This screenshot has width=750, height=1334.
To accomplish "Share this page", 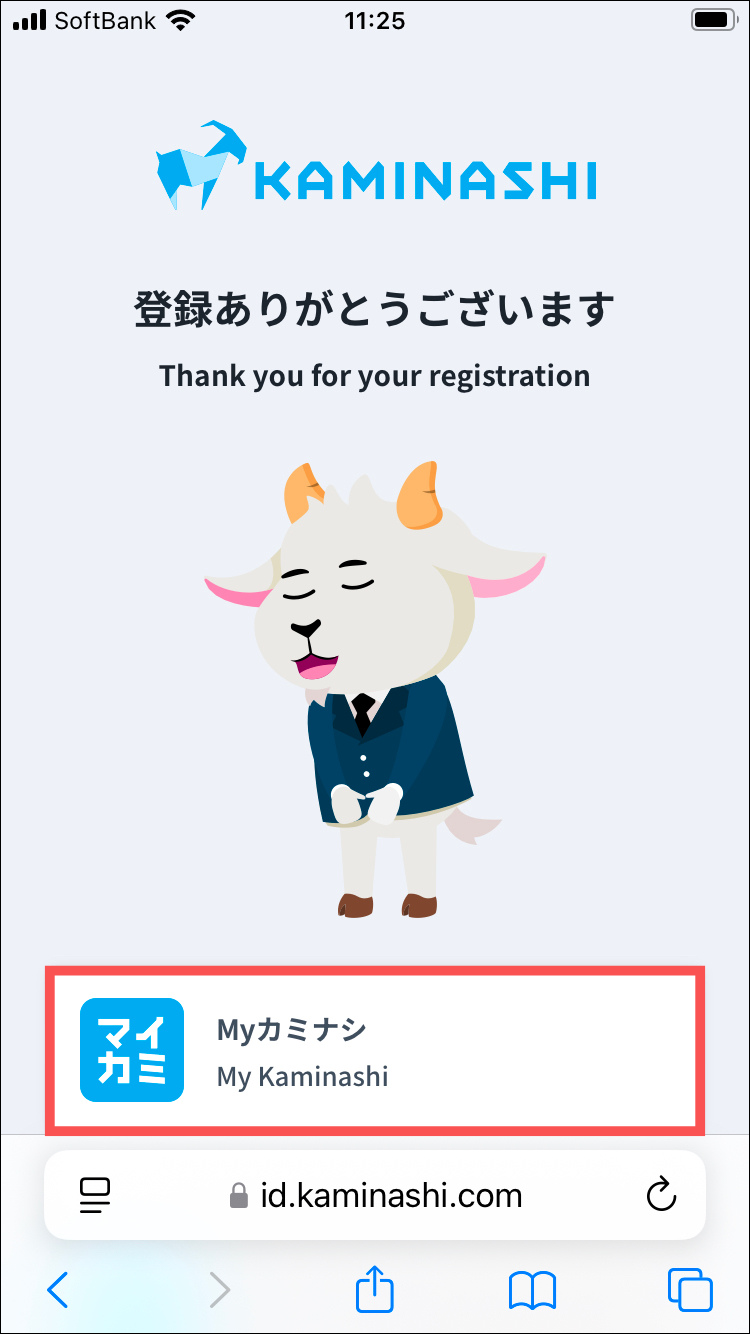I will pos(375,1288).
